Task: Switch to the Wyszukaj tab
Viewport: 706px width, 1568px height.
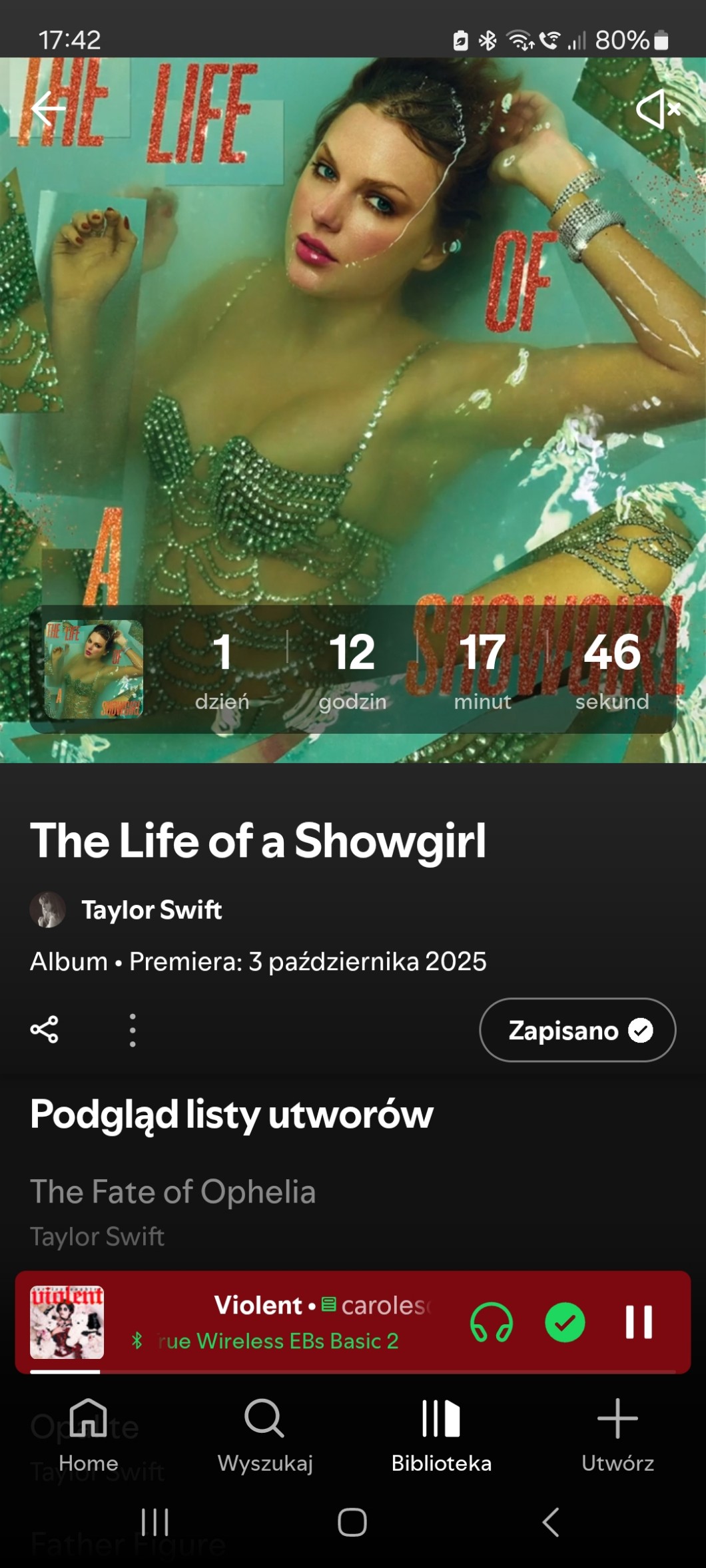Action: tap(265, 1434)
